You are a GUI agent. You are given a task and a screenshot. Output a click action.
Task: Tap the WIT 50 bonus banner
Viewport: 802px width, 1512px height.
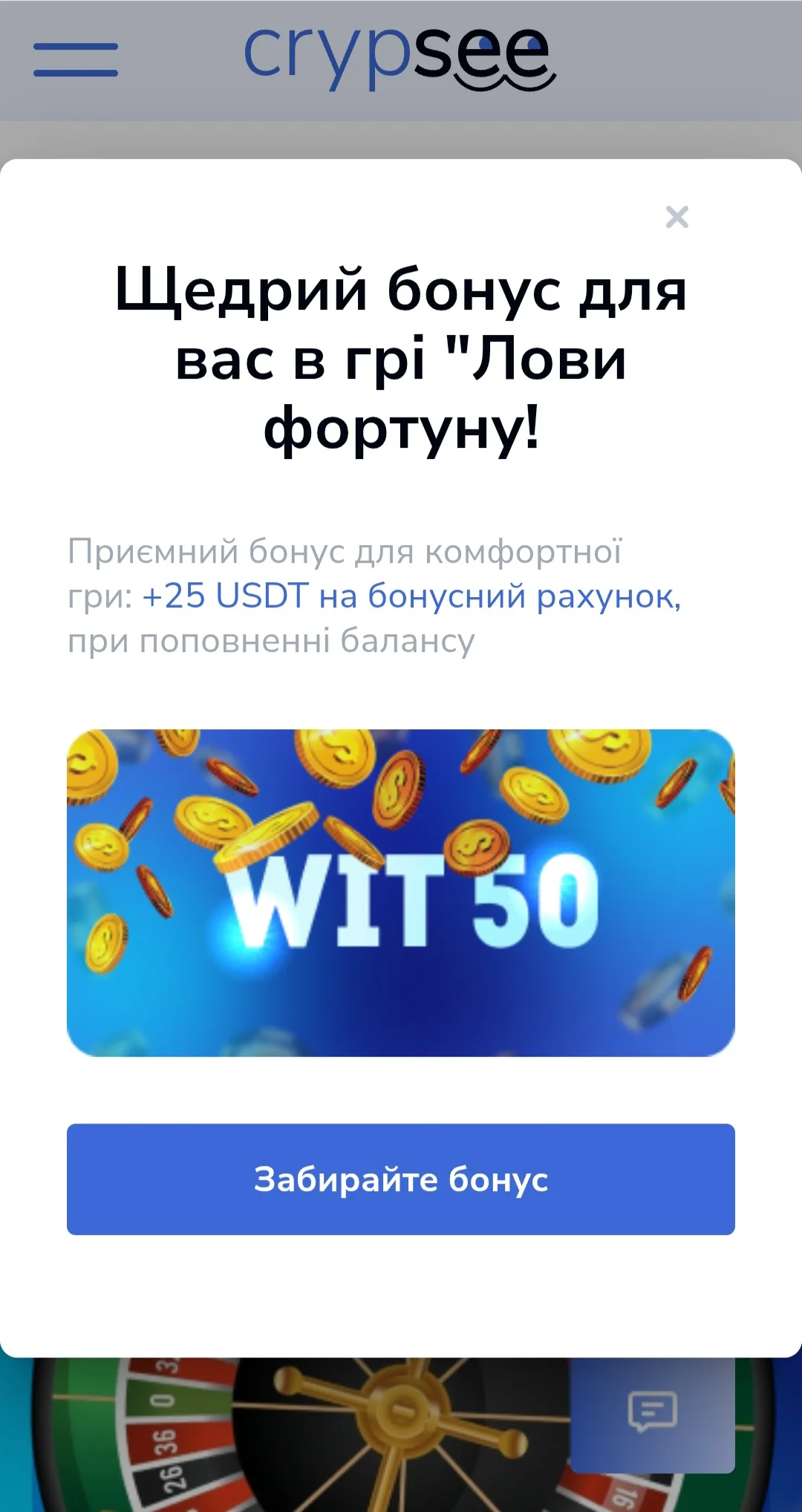[401, 893]
